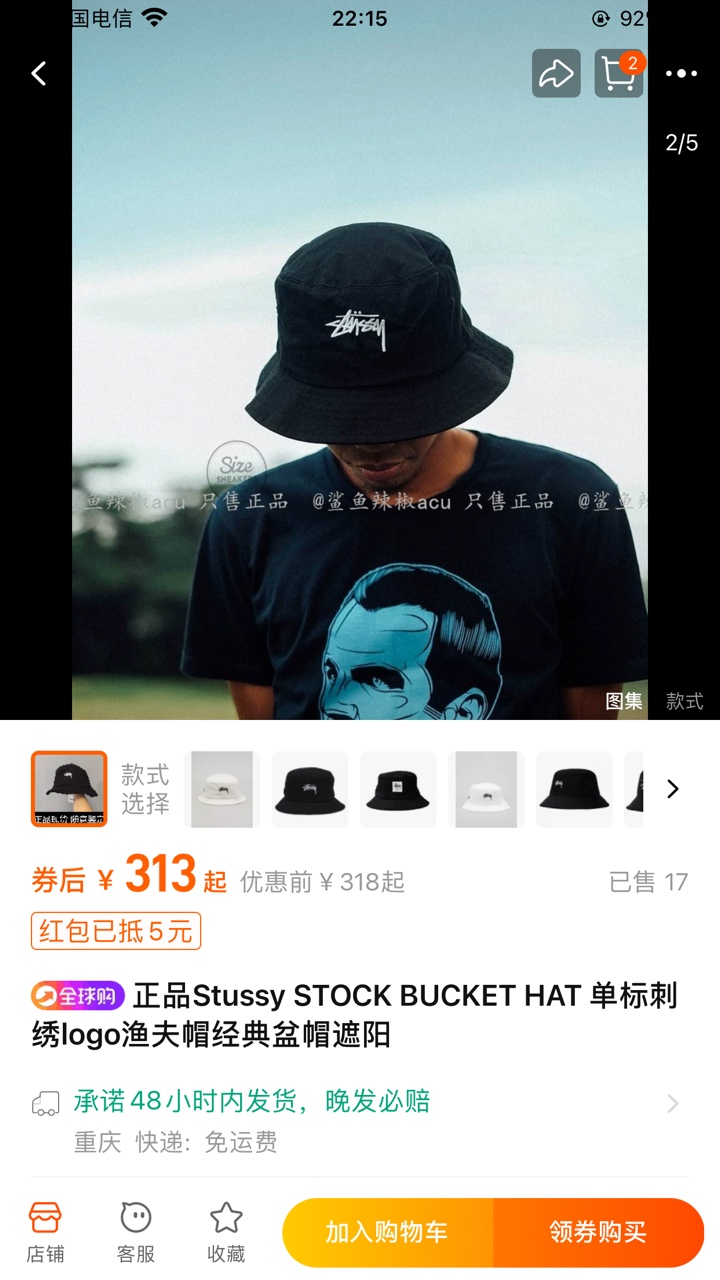Contact 客服 customer service
The width and height of the screenshot is (720, 1280).
(136, 1232)
